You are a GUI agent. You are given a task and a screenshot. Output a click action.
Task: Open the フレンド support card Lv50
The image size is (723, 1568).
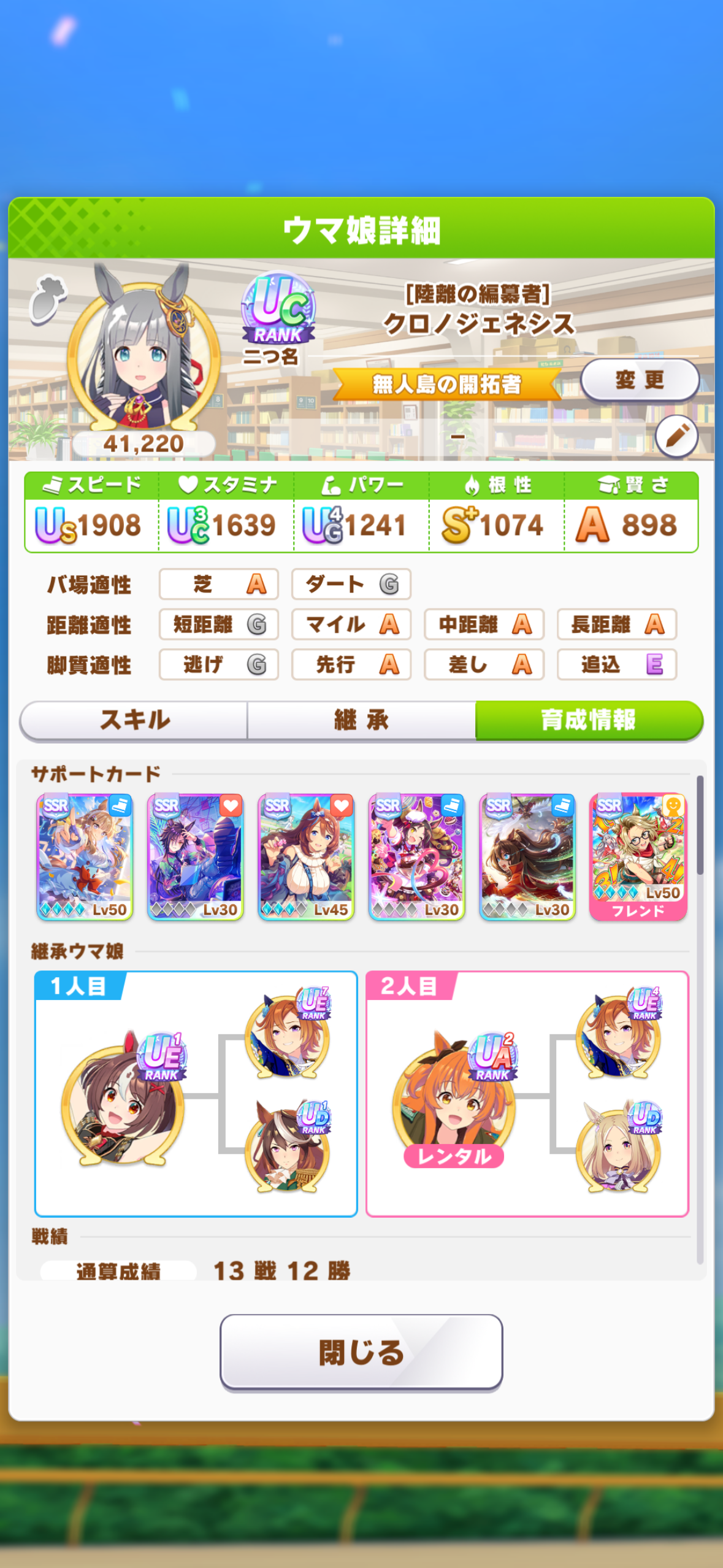pyautogui.click(x=638, y=857)
